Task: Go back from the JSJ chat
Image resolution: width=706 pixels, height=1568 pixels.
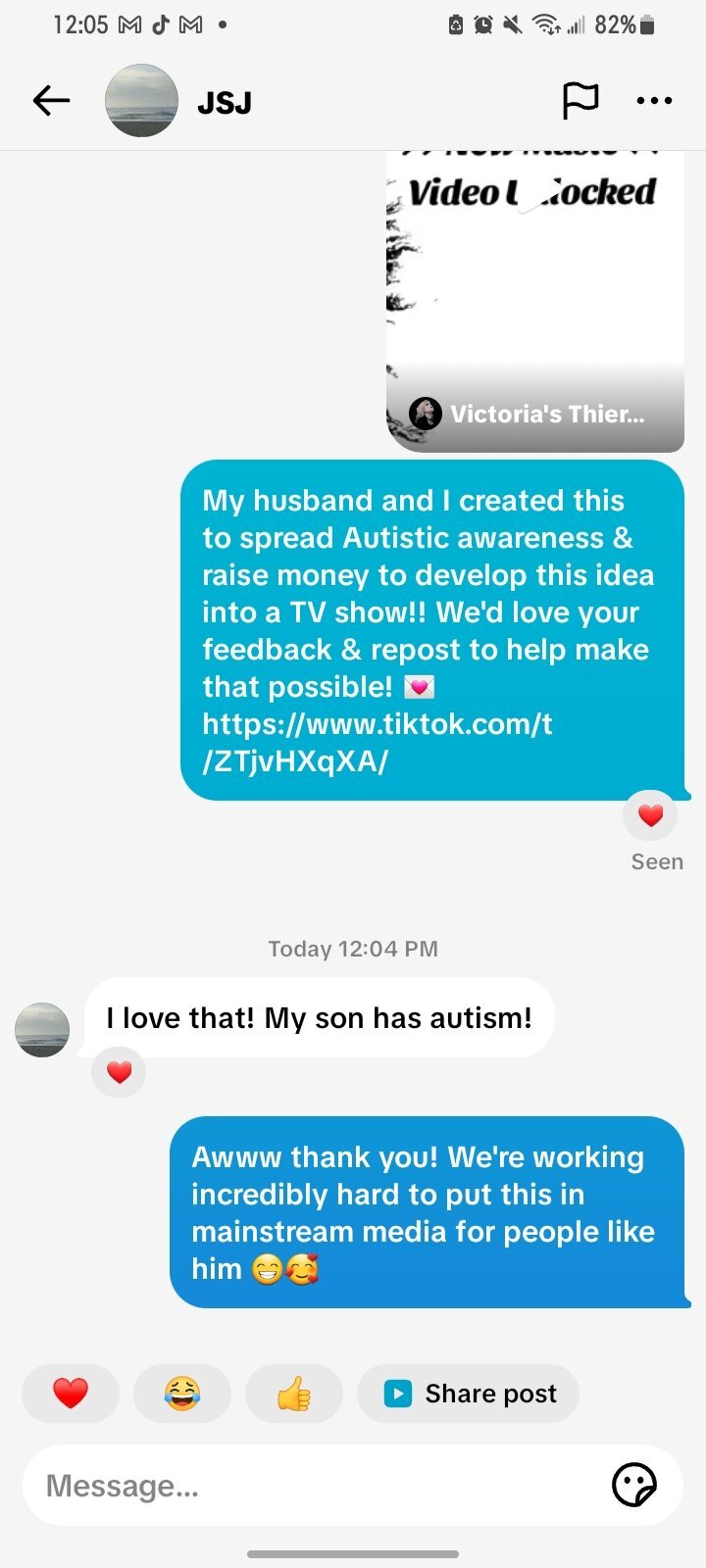Action: (51, 101)
